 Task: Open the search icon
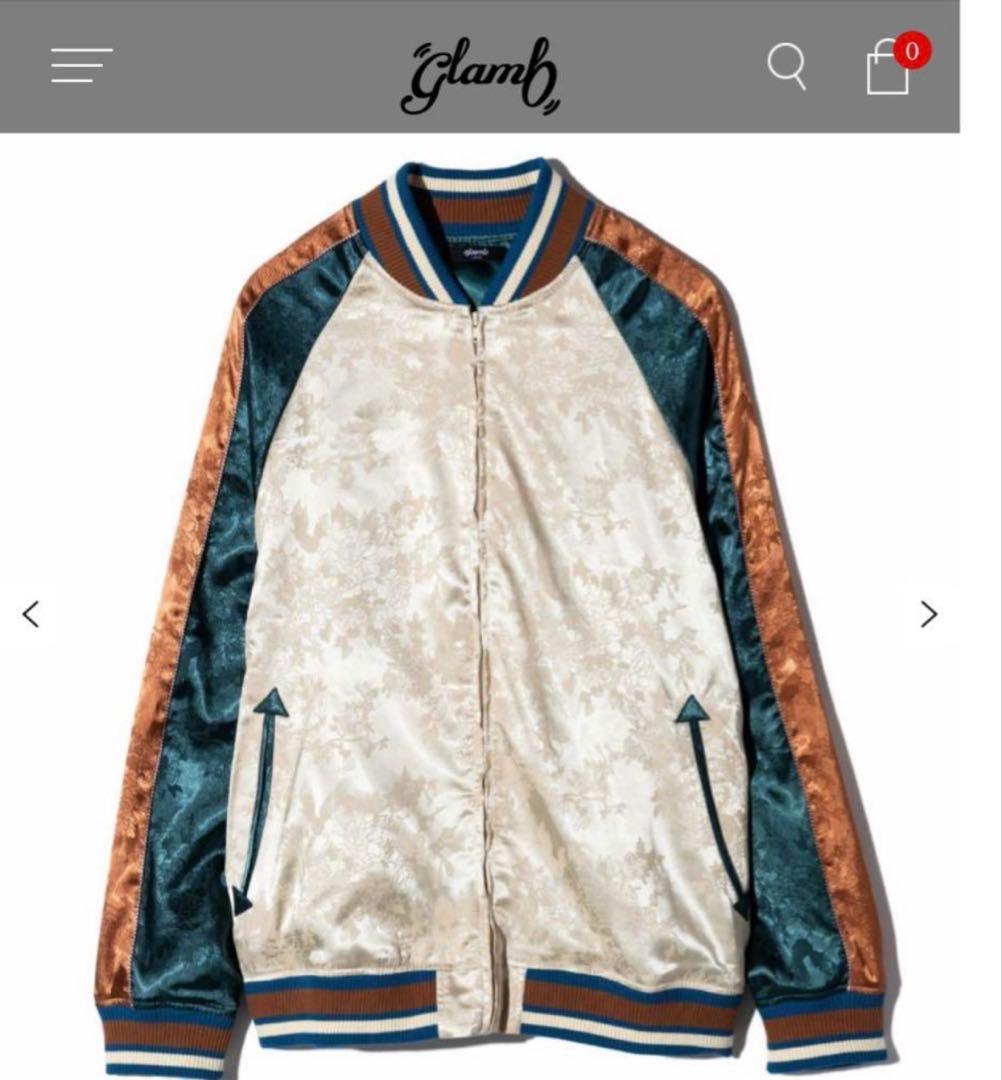(787, 67)
